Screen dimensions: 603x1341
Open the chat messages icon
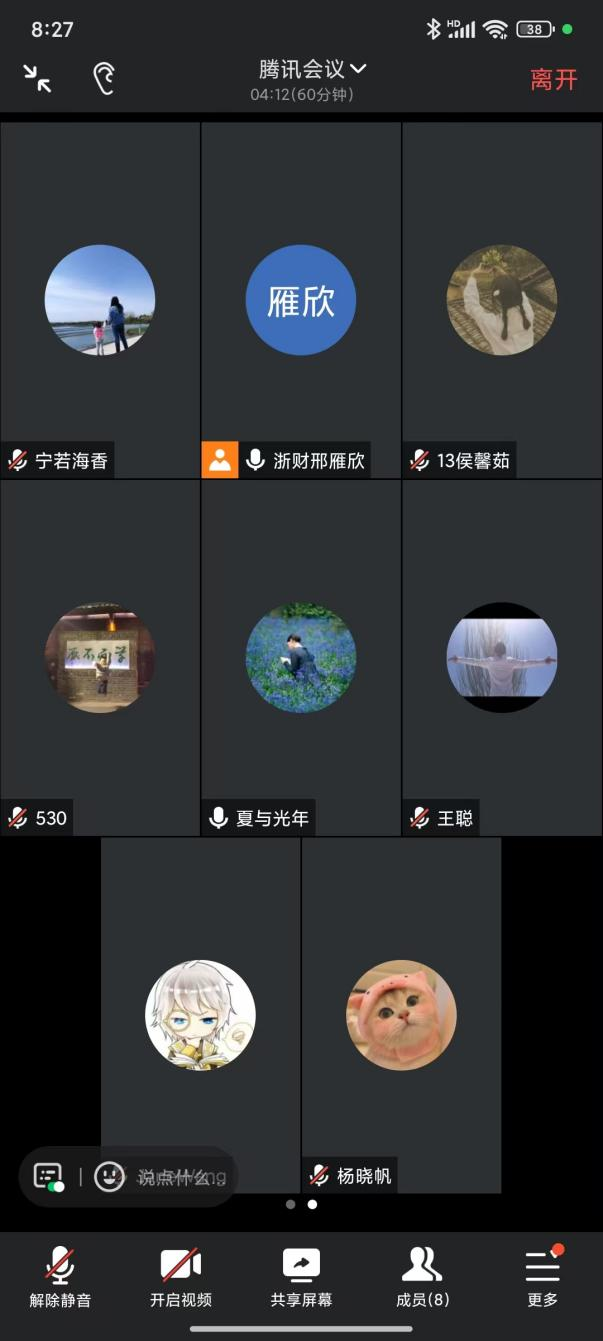pyautogui.click(x=48, y=1177)
